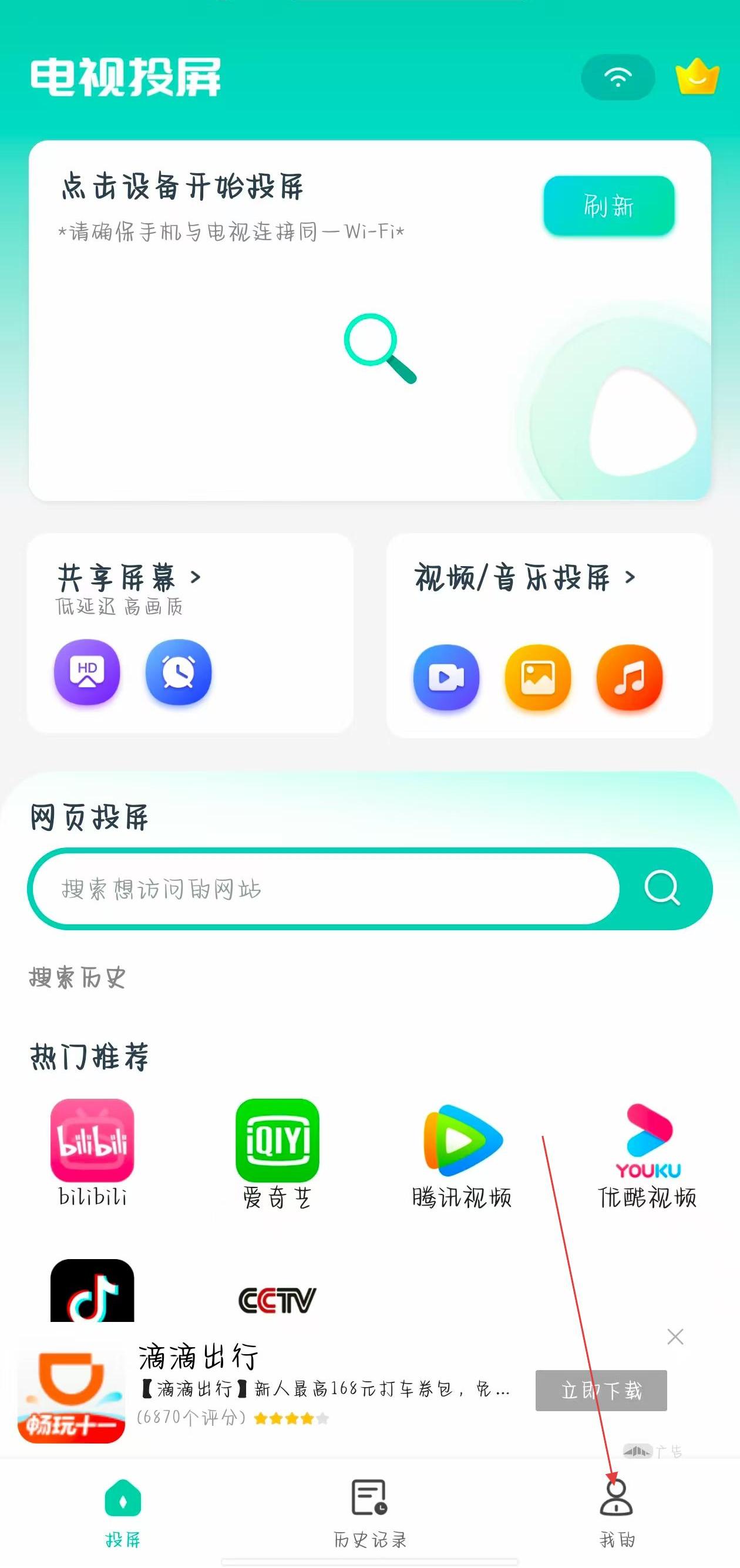The height and width of the screenshot is (1568, 740).
Task: Cast photos with the picture icon
Action: tap(538, 677)
